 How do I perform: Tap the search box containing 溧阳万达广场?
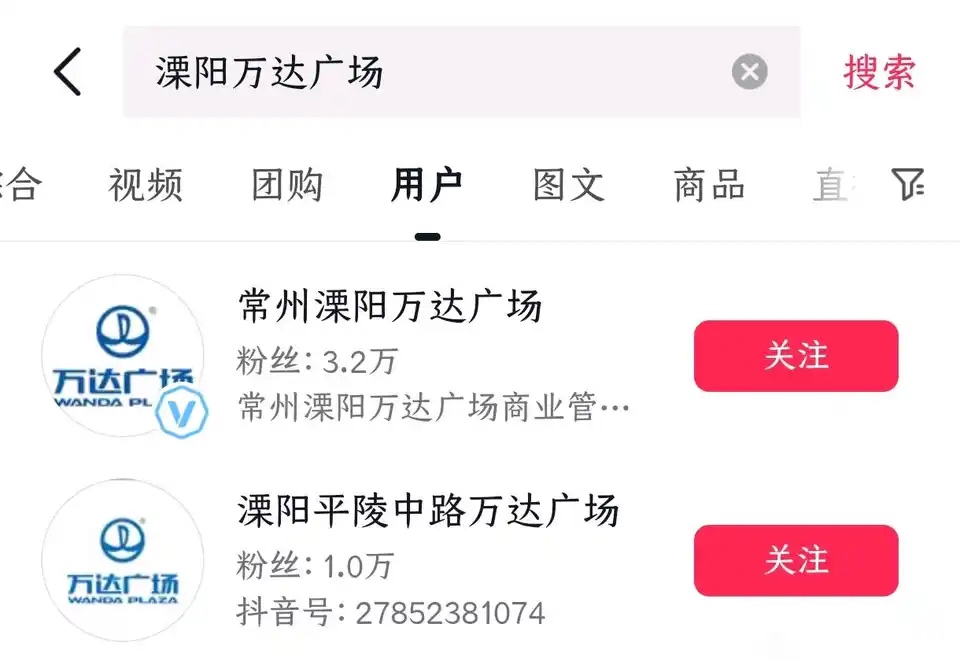[430, 72]
